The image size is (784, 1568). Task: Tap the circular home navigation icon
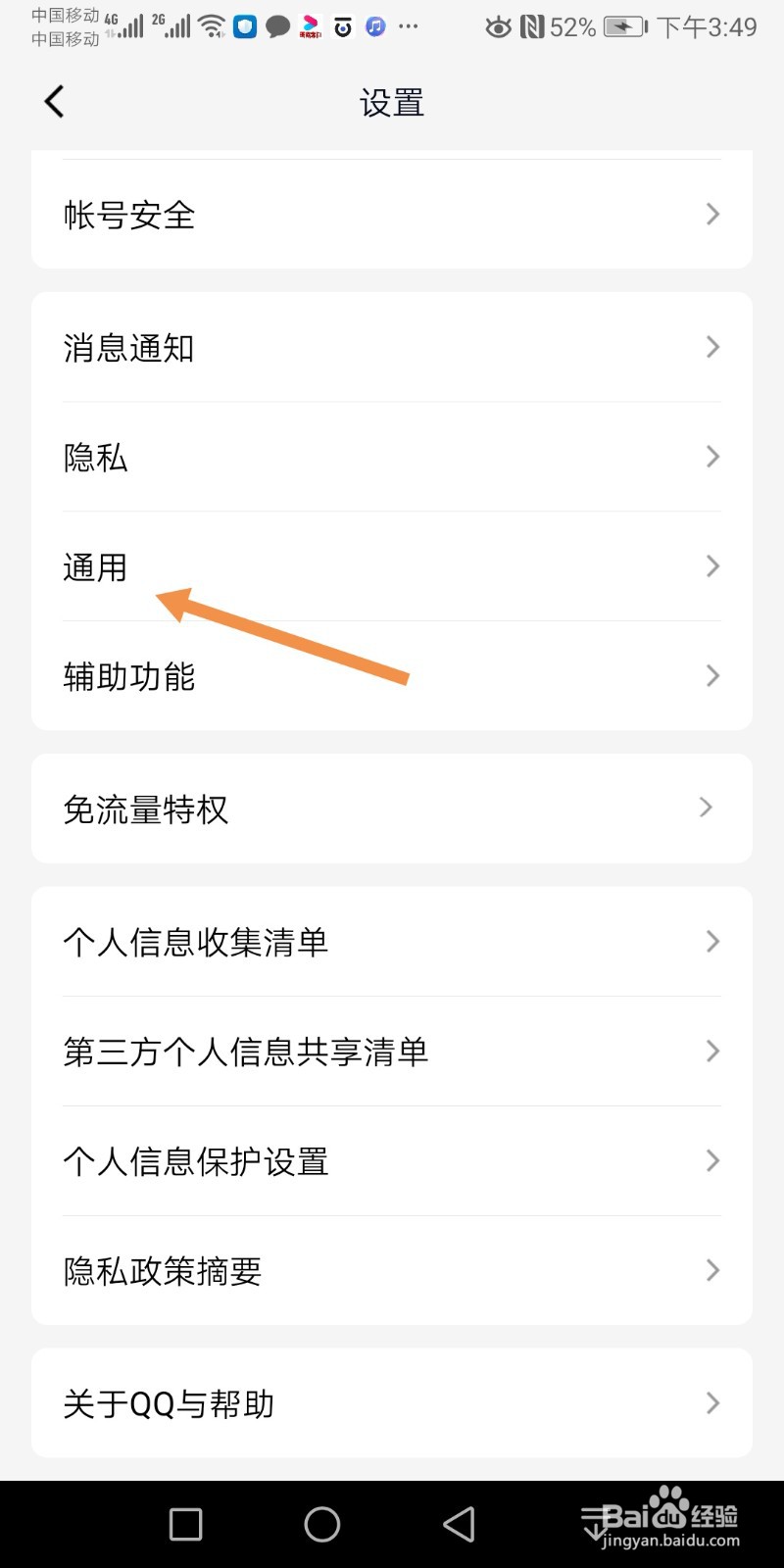pyautogui.click(x=321, y=1525)
